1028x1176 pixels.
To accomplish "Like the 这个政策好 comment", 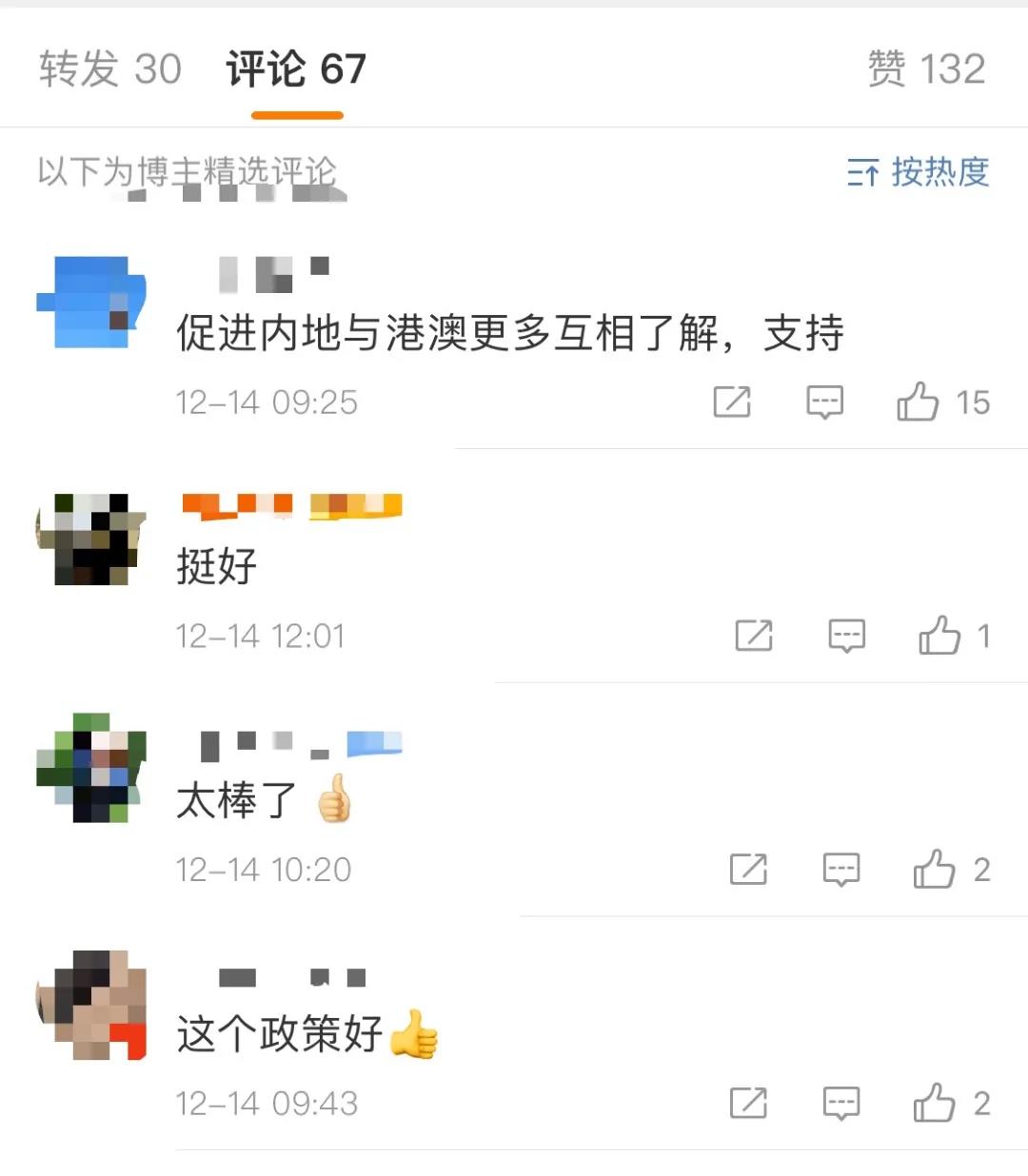I will [934, 1104].
